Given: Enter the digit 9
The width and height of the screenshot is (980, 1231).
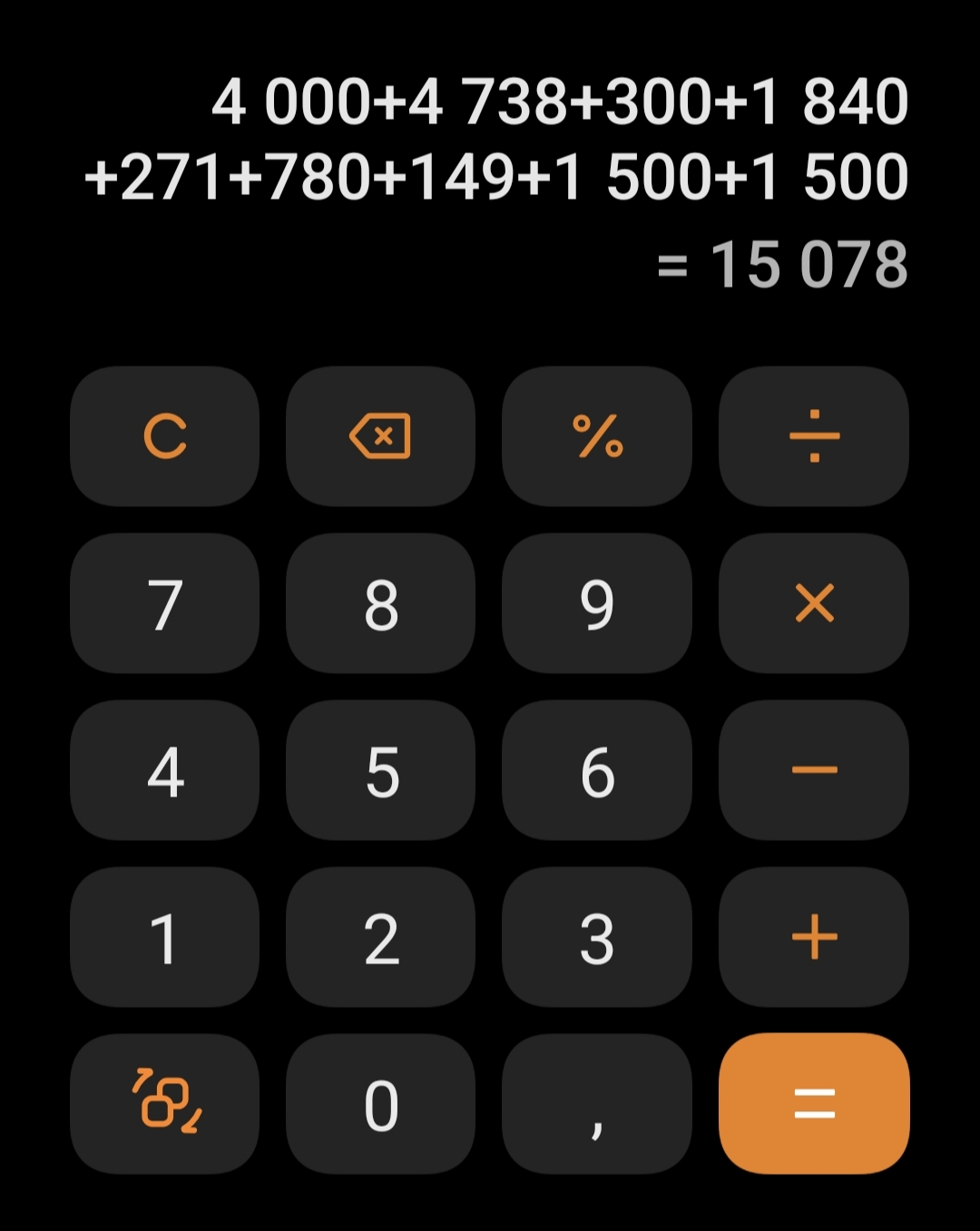Looking at the screenshot, I should [x=597, y=603].
